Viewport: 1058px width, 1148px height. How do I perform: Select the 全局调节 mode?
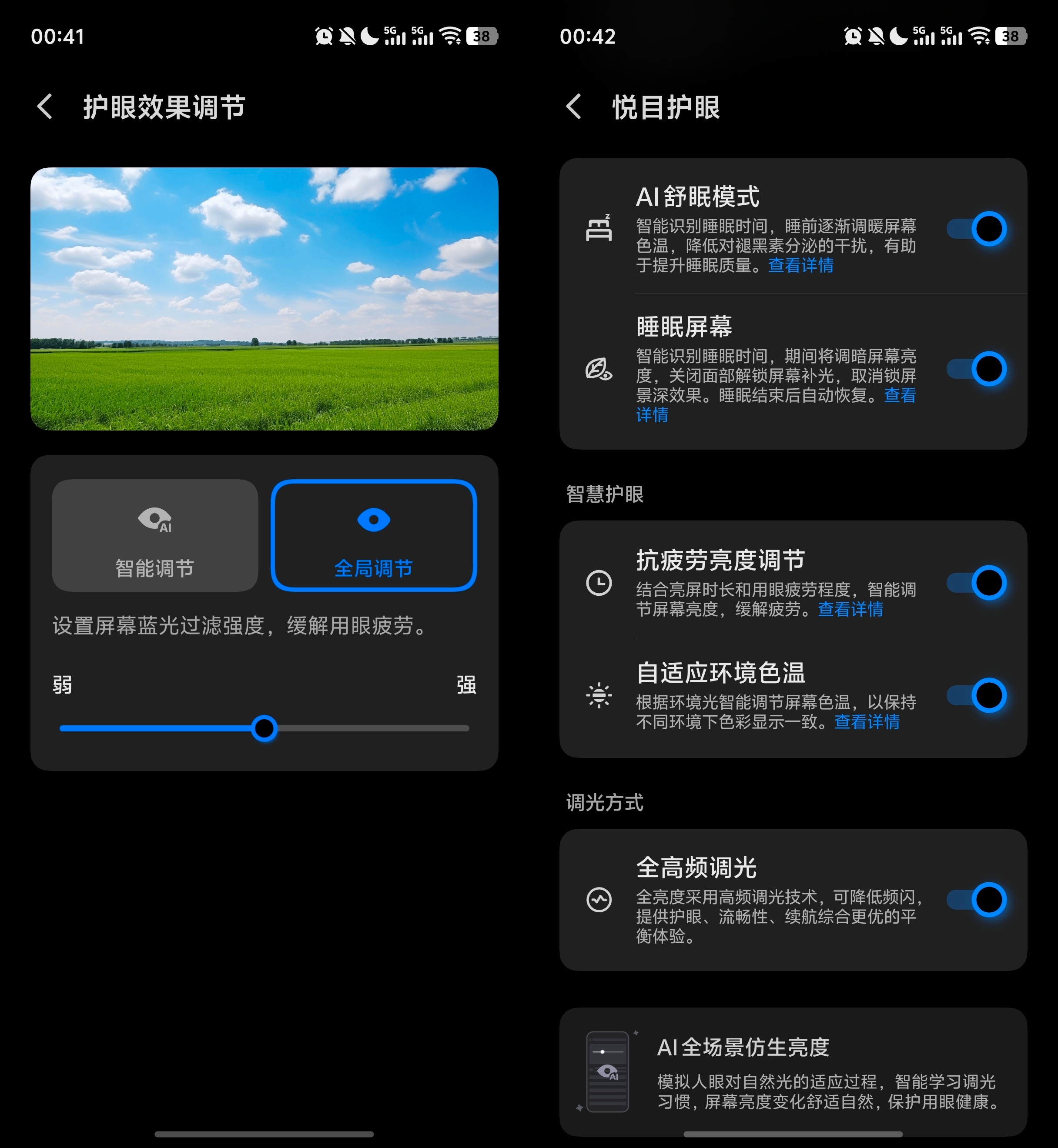coord(373,536)
